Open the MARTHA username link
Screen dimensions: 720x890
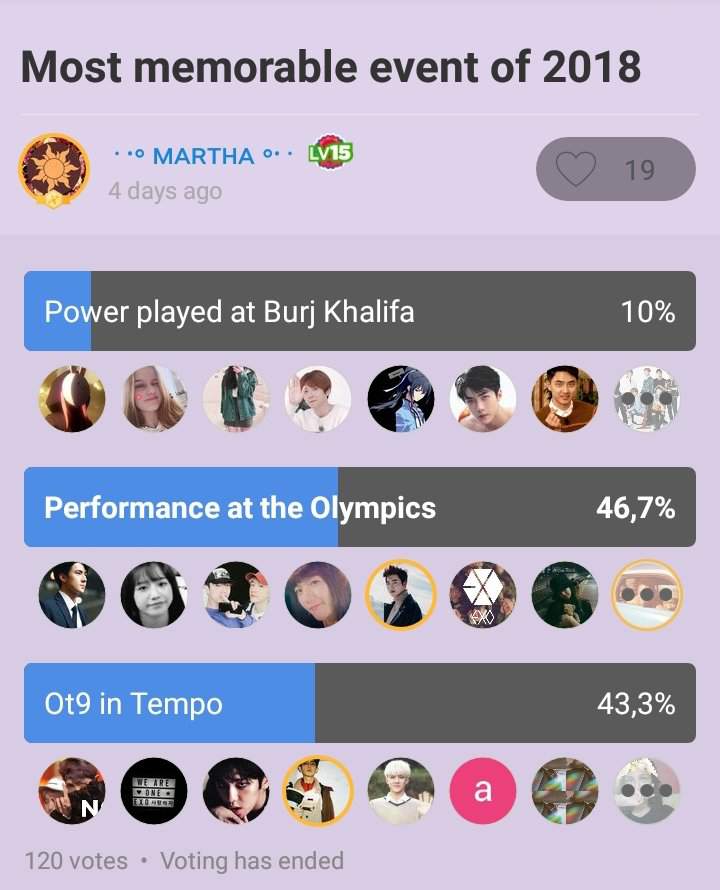pos(203,156)
